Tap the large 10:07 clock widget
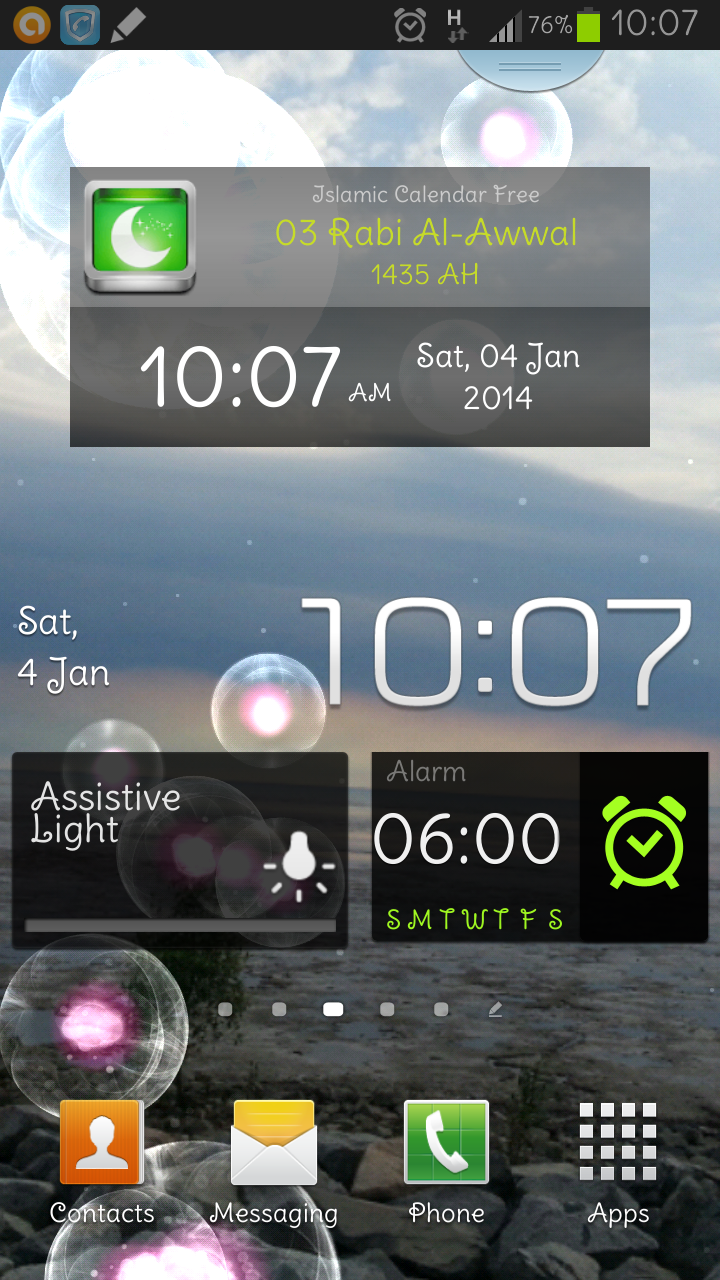Viewport: 720px width, 1280px height. tap(497, 651)
